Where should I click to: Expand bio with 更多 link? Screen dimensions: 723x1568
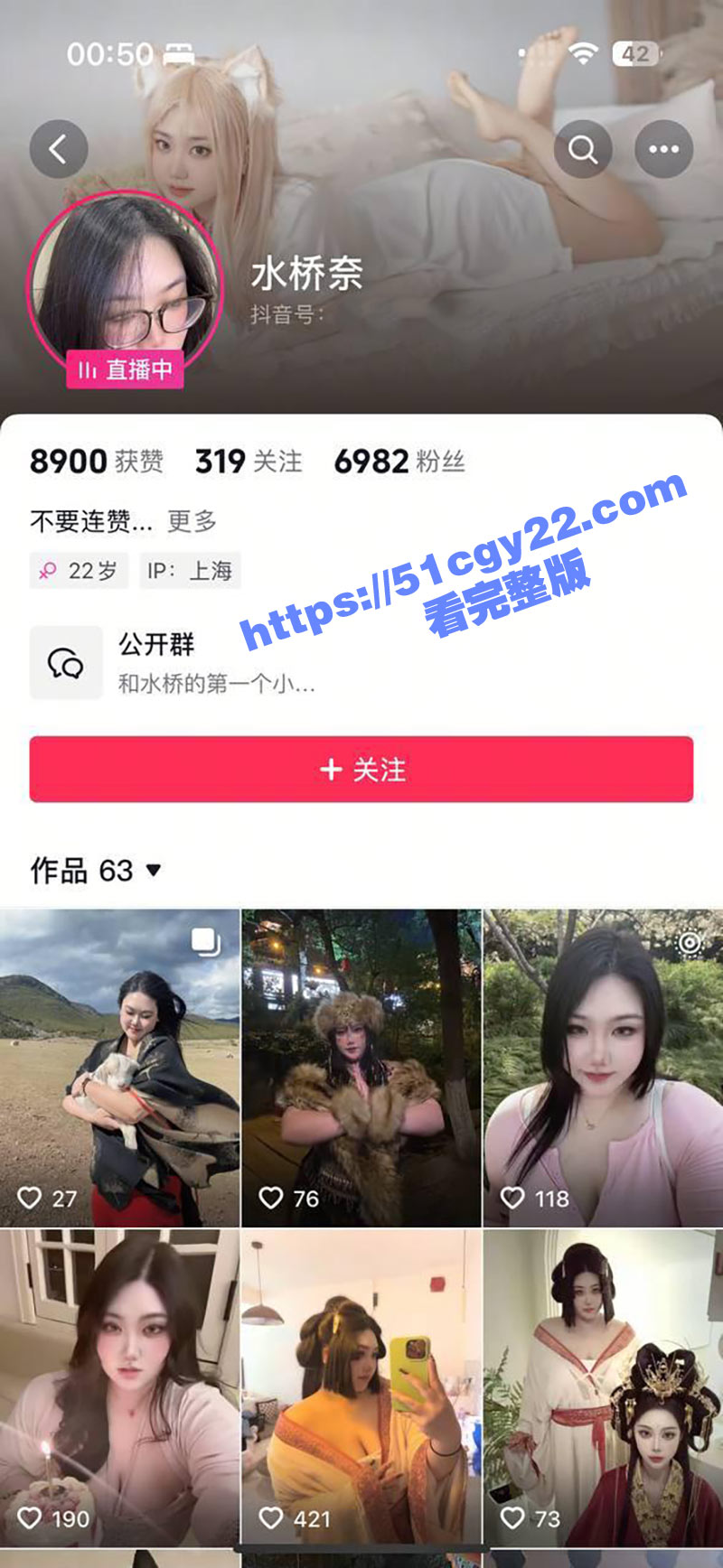tap(192, 521)
